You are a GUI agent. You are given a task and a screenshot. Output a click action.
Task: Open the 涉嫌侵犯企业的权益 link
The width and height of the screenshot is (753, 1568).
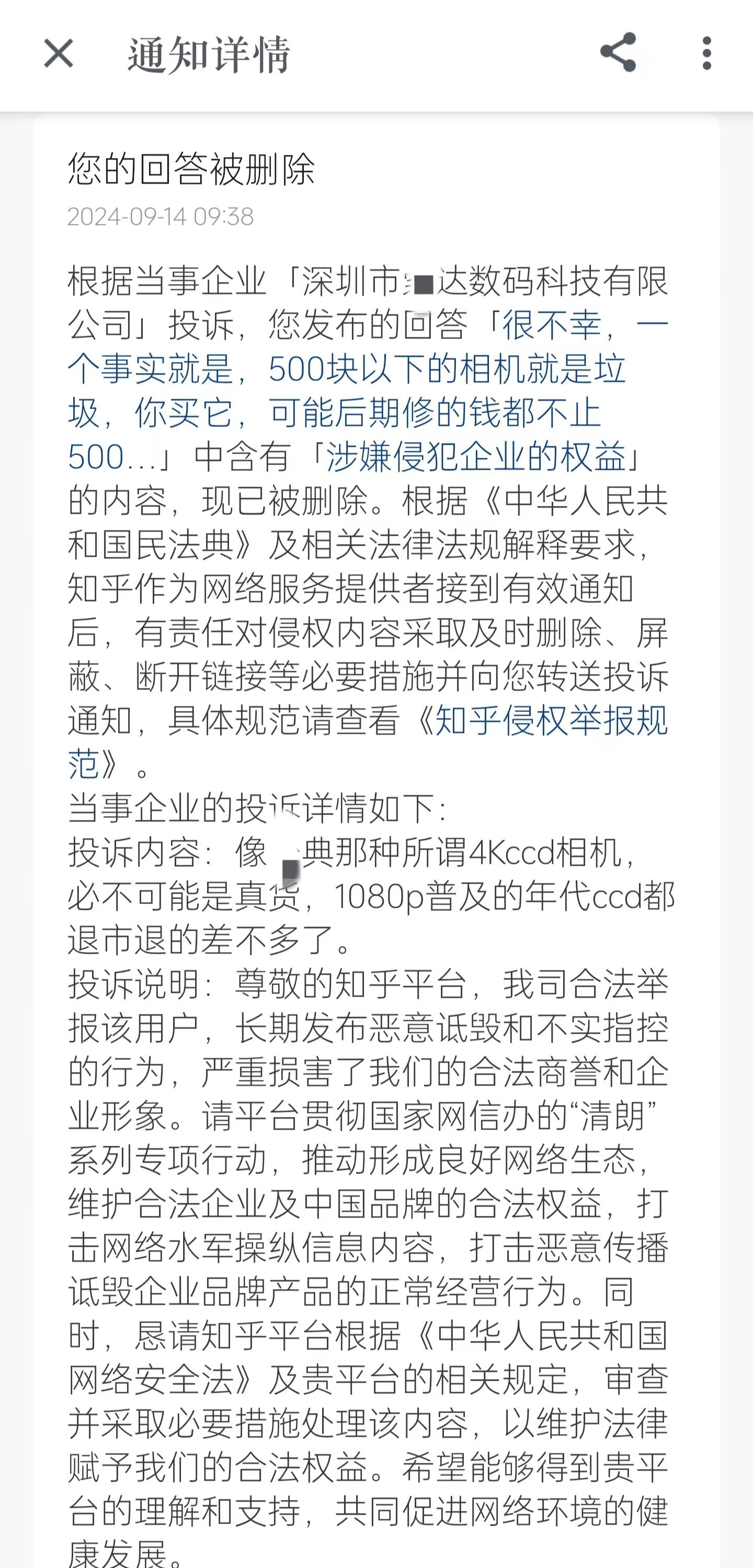[476, 457]
